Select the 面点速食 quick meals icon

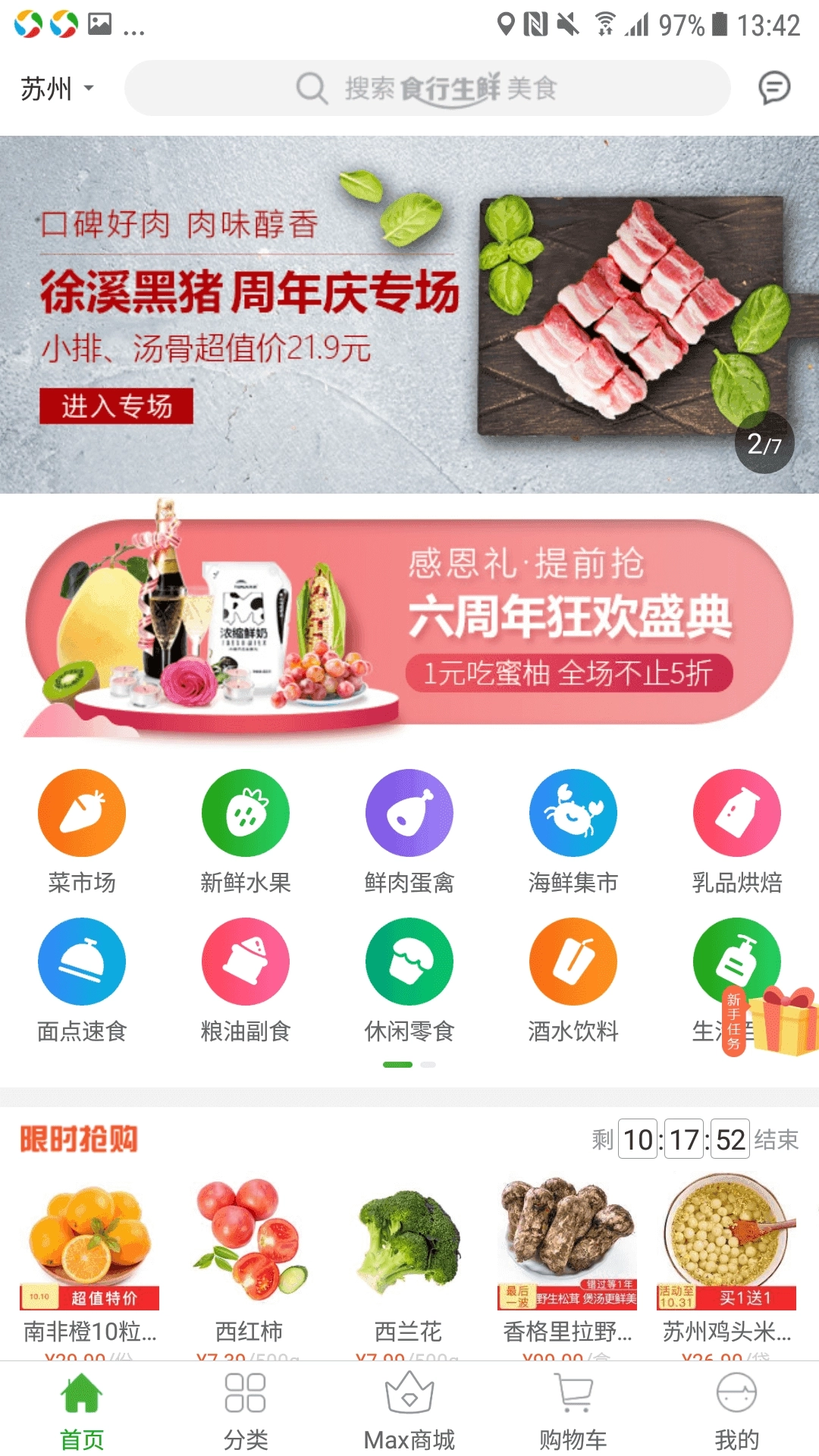tap(81, 961)
